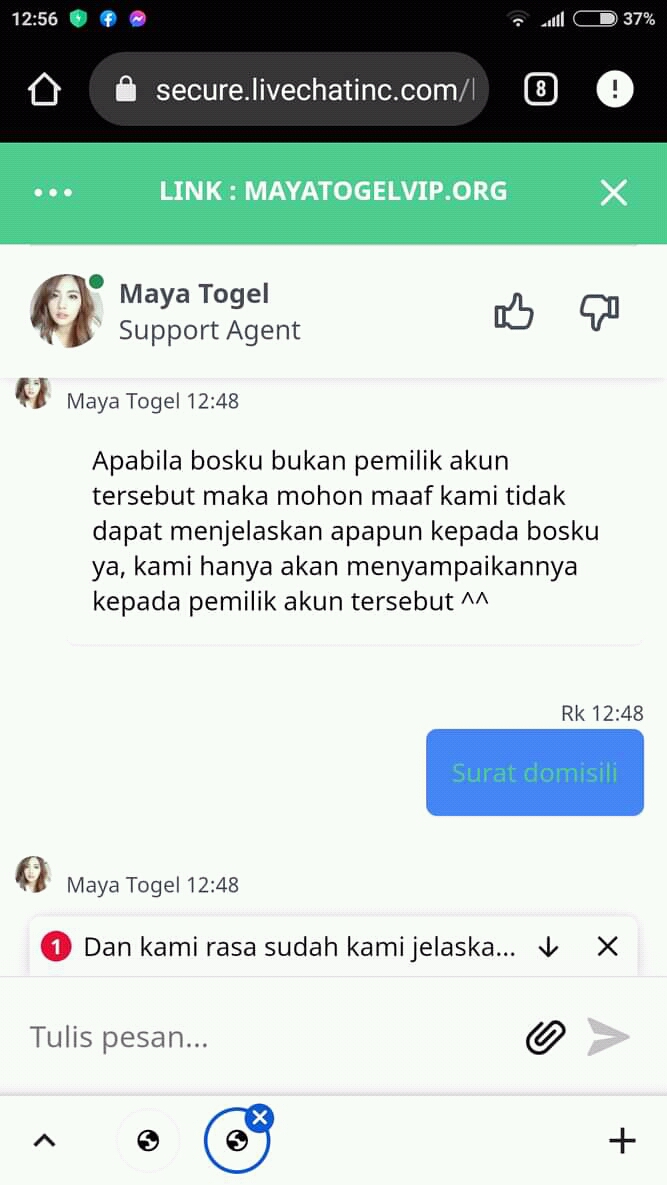Jump down to the new unread message
This screenshot has width=667, height=1185.
click(x=548, y=947)
